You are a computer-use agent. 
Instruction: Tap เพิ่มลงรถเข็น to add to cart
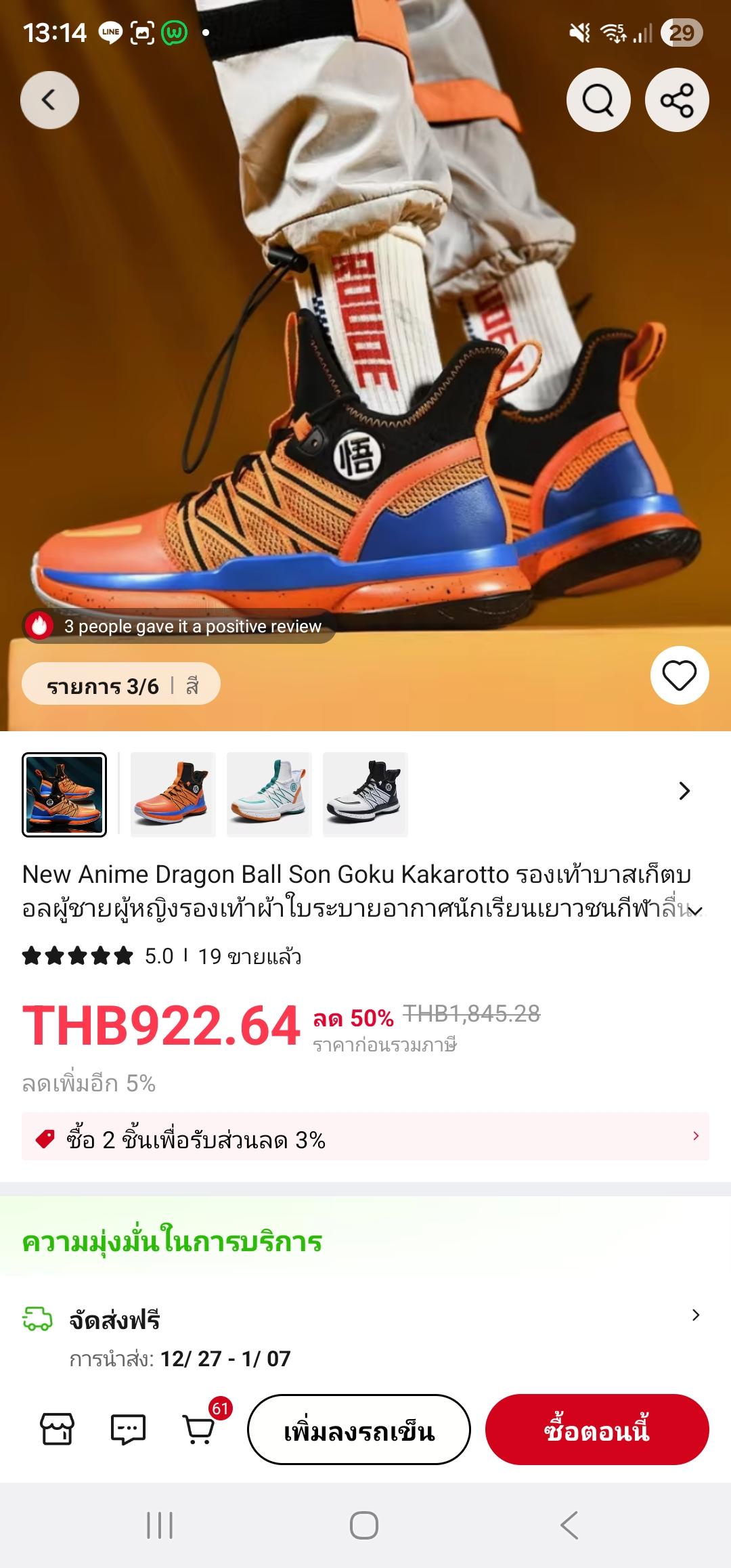pos(359,1429)
